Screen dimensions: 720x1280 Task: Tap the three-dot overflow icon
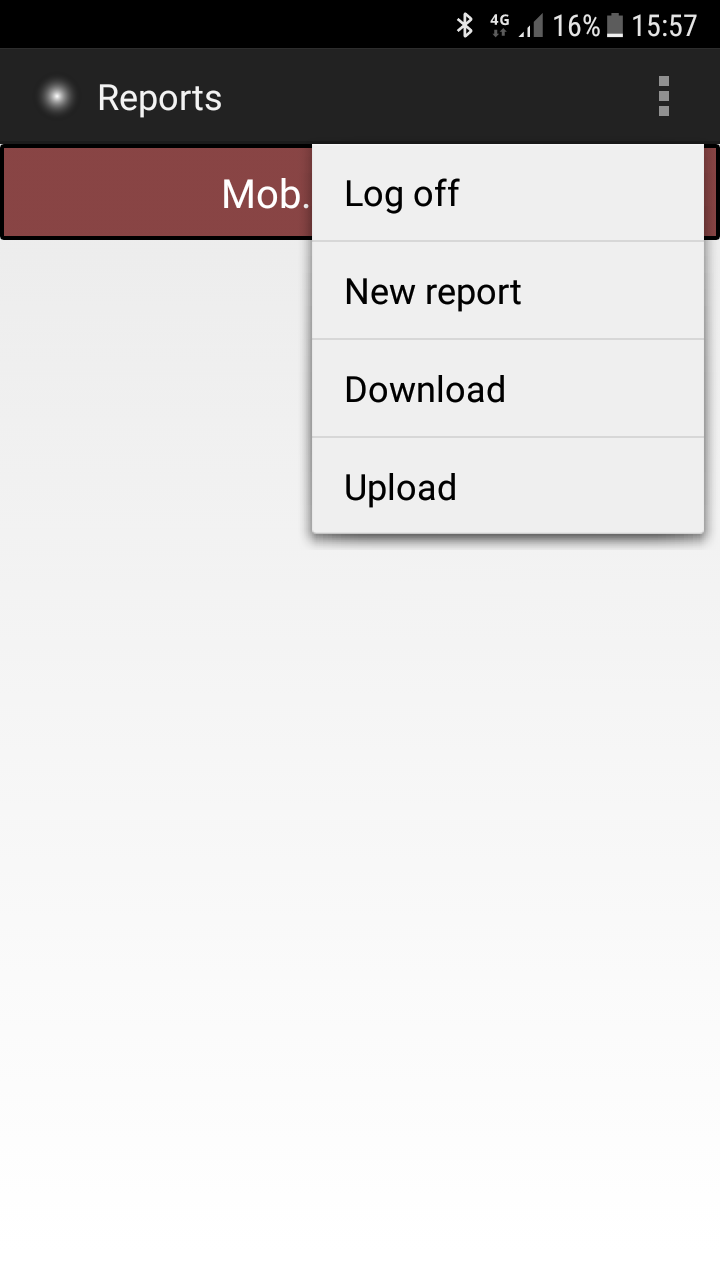click(x=663, y=97)
